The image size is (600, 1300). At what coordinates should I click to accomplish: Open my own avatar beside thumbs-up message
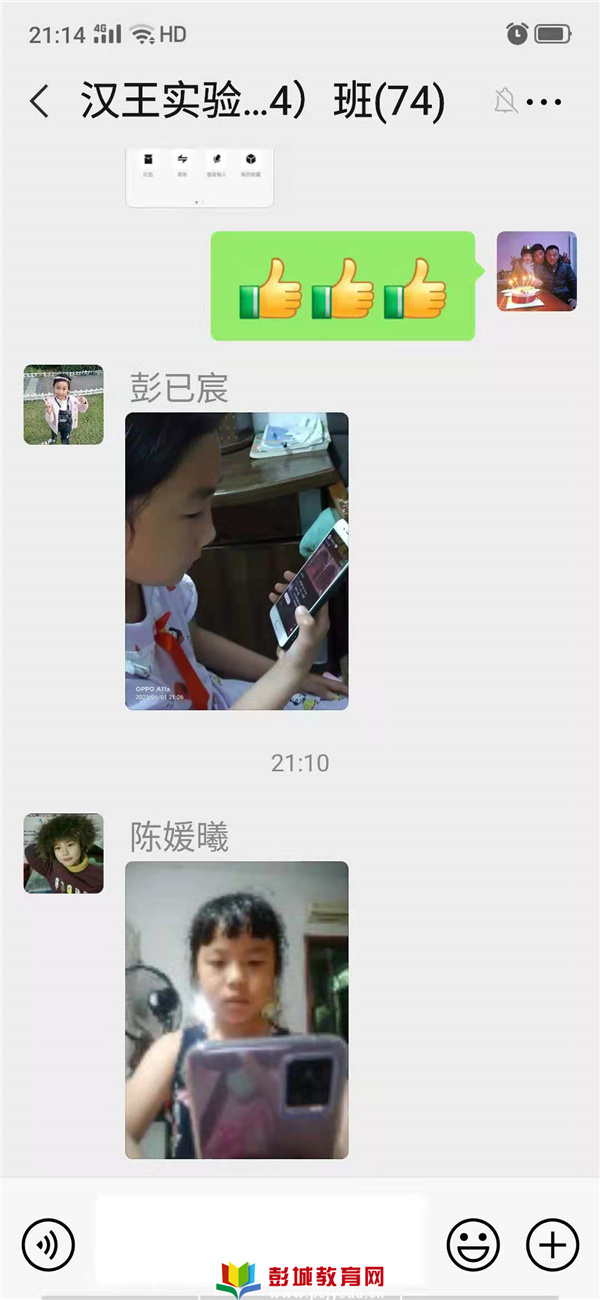pos(537,271)
